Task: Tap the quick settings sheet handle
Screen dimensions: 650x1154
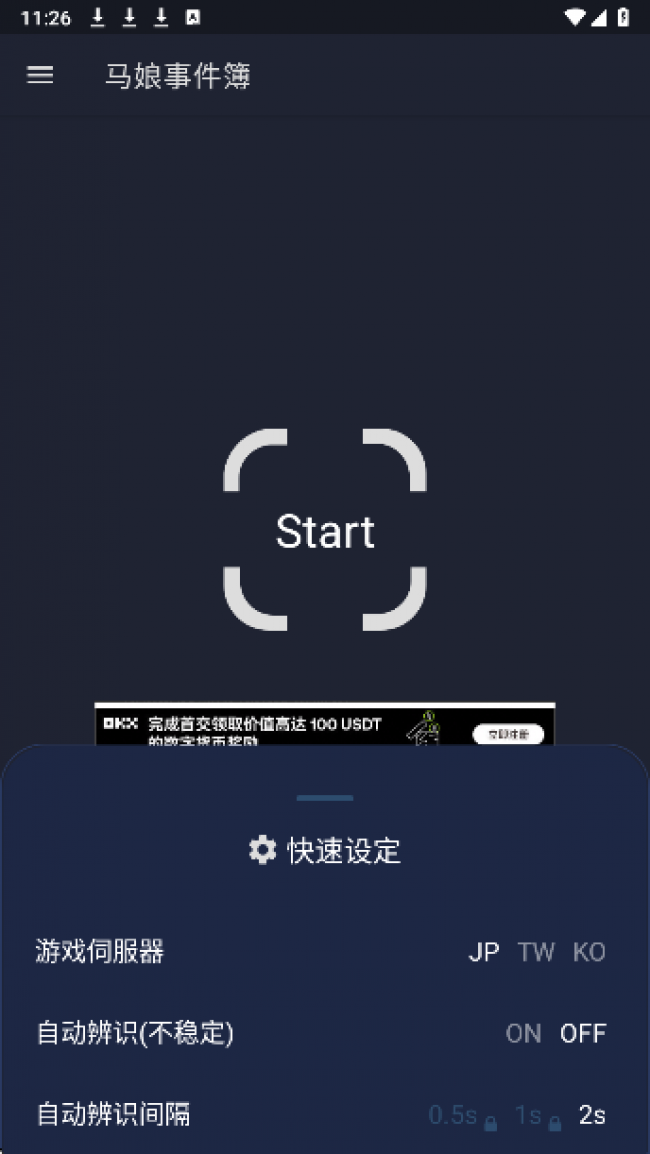Action: click(x=325, y=798)
